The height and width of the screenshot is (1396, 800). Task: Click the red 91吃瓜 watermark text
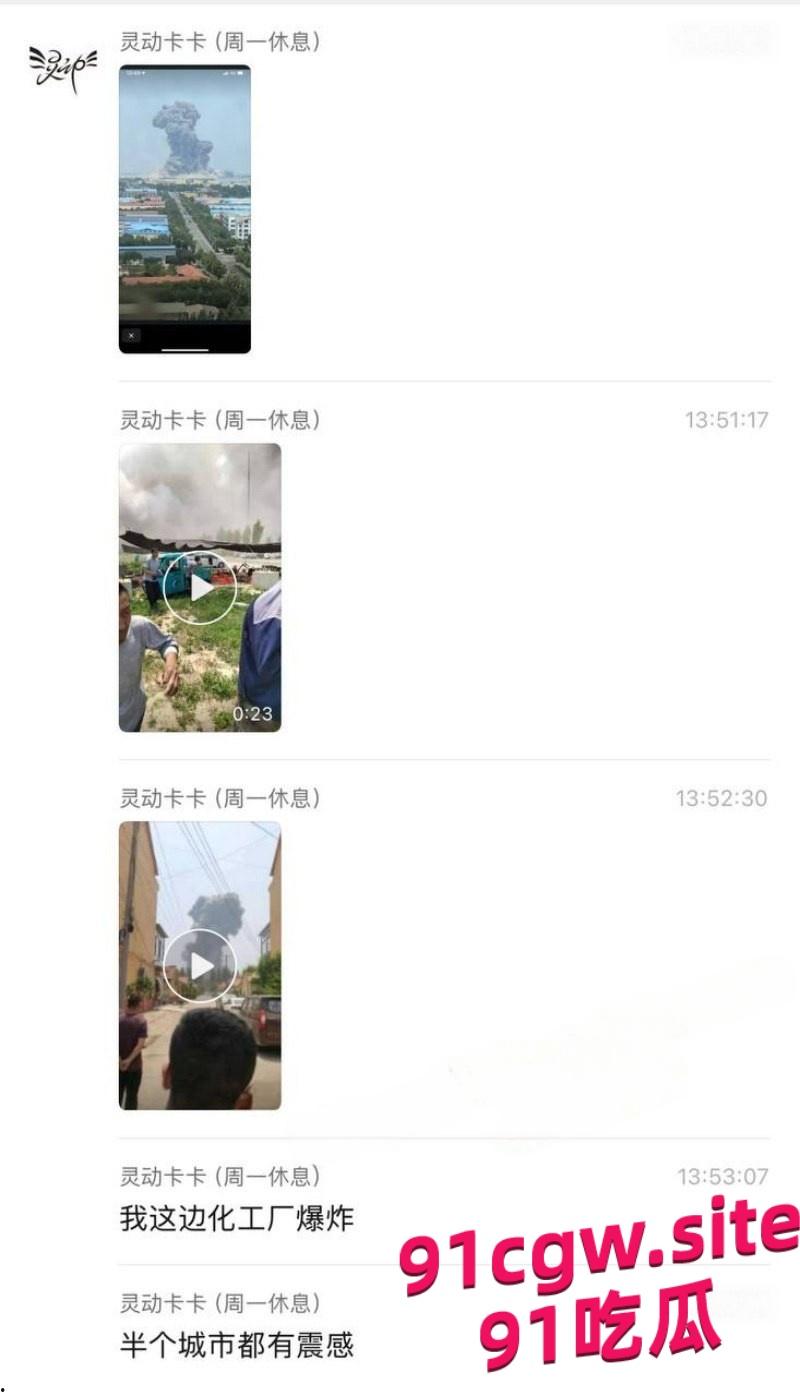point(600,1327)
